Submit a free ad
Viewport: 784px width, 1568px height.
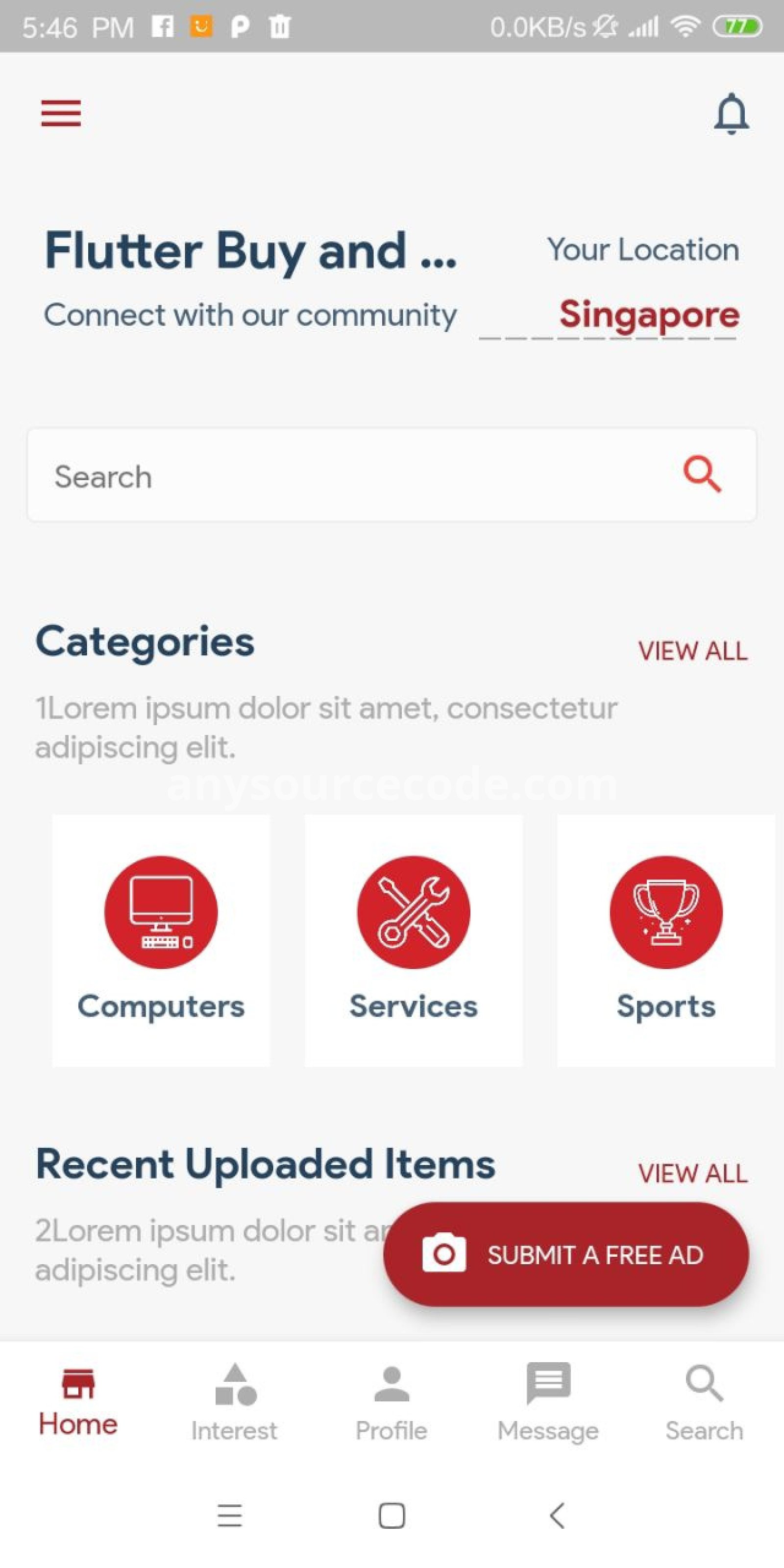pos(566,1254)
